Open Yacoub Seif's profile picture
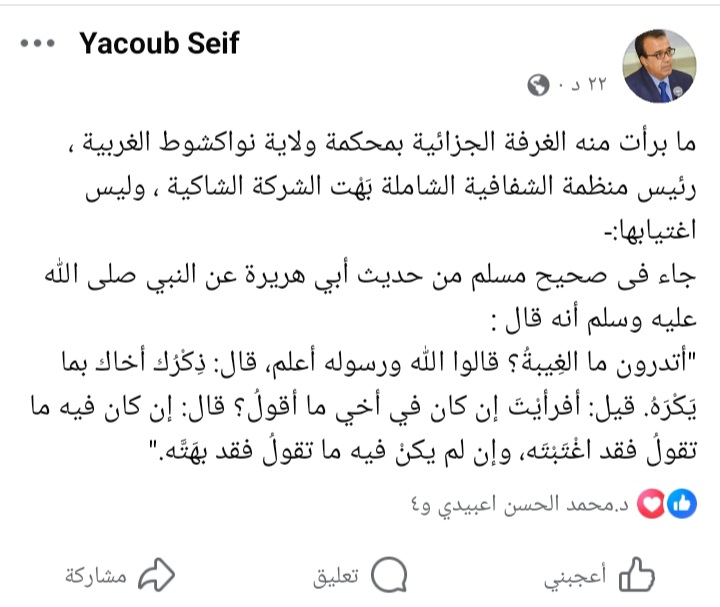 click(x=661, y=66)
